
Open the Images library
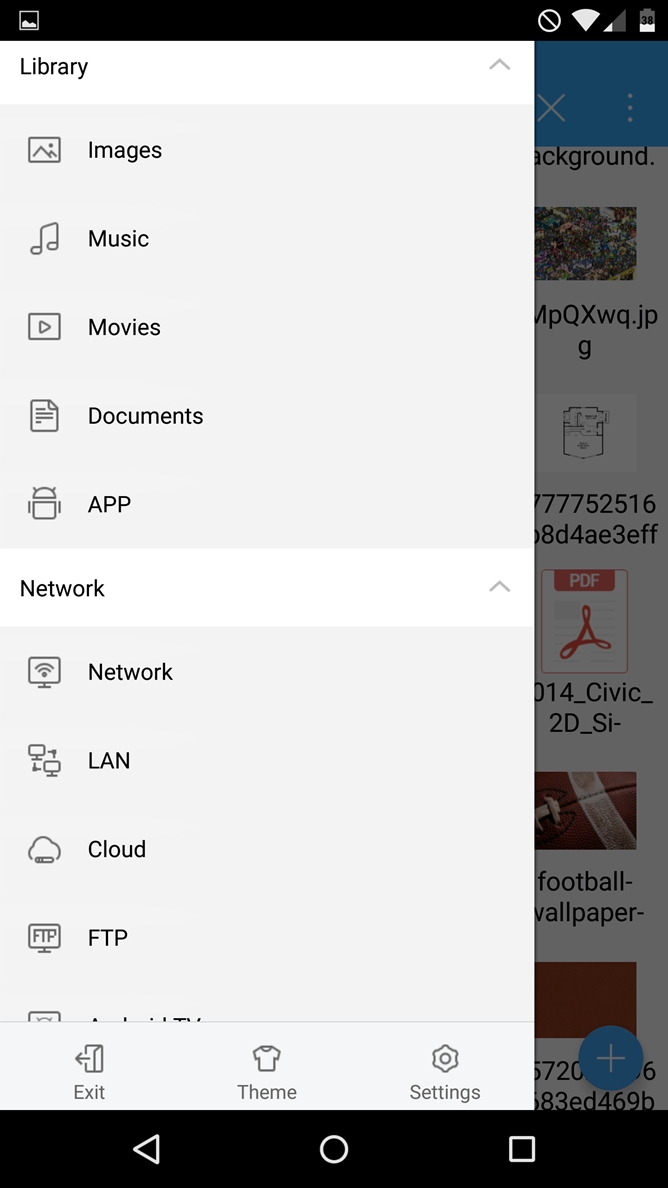[124, 150]
